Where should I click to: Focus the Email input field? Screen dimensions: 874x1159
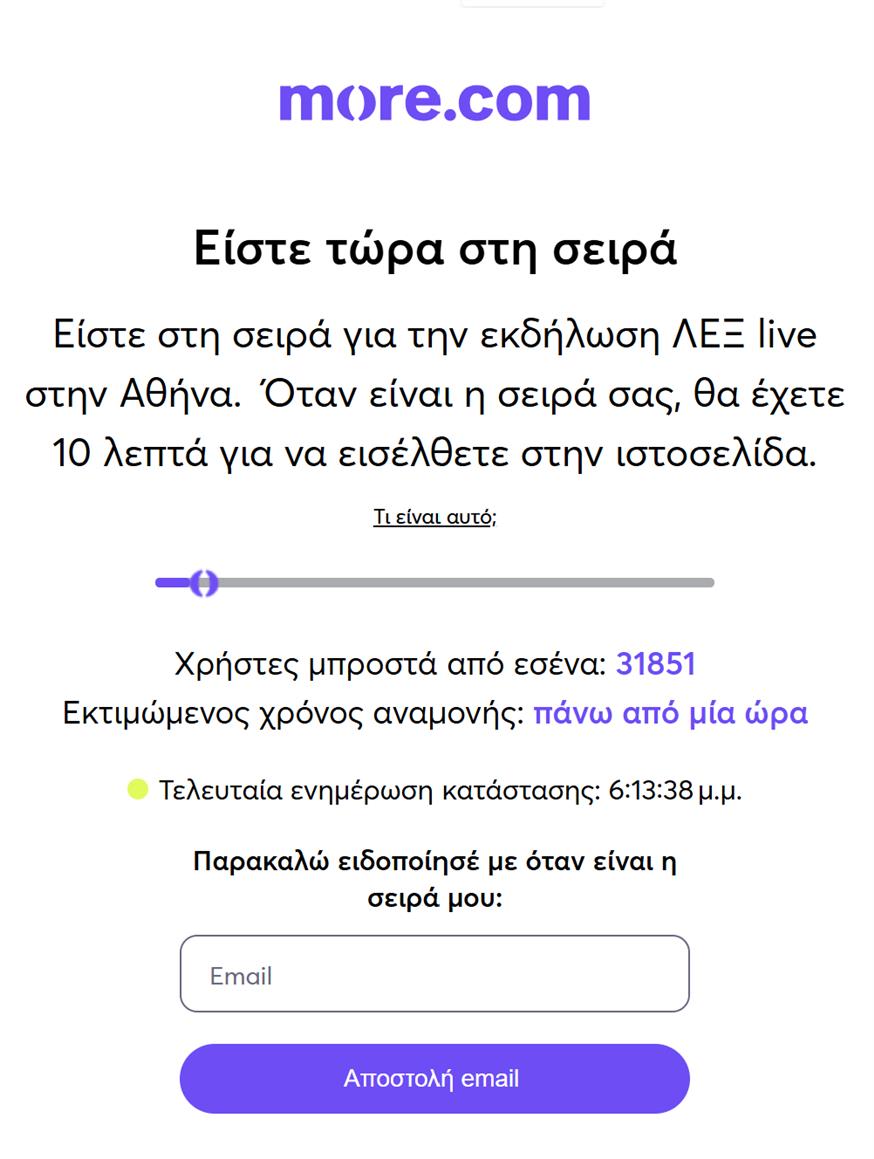pos(434,974)
